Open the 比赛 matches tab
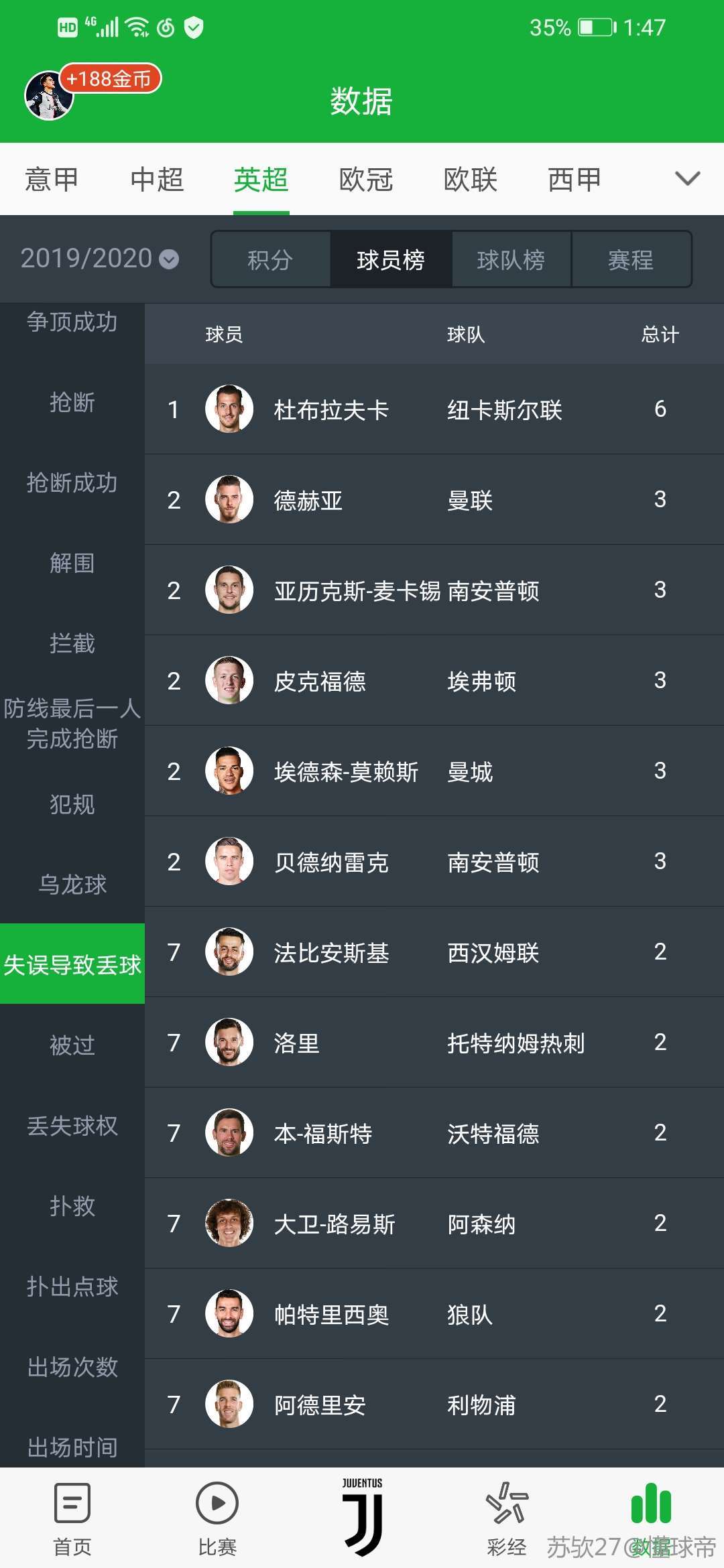This screenshot has width=724, height=1568. (217, 1518)
